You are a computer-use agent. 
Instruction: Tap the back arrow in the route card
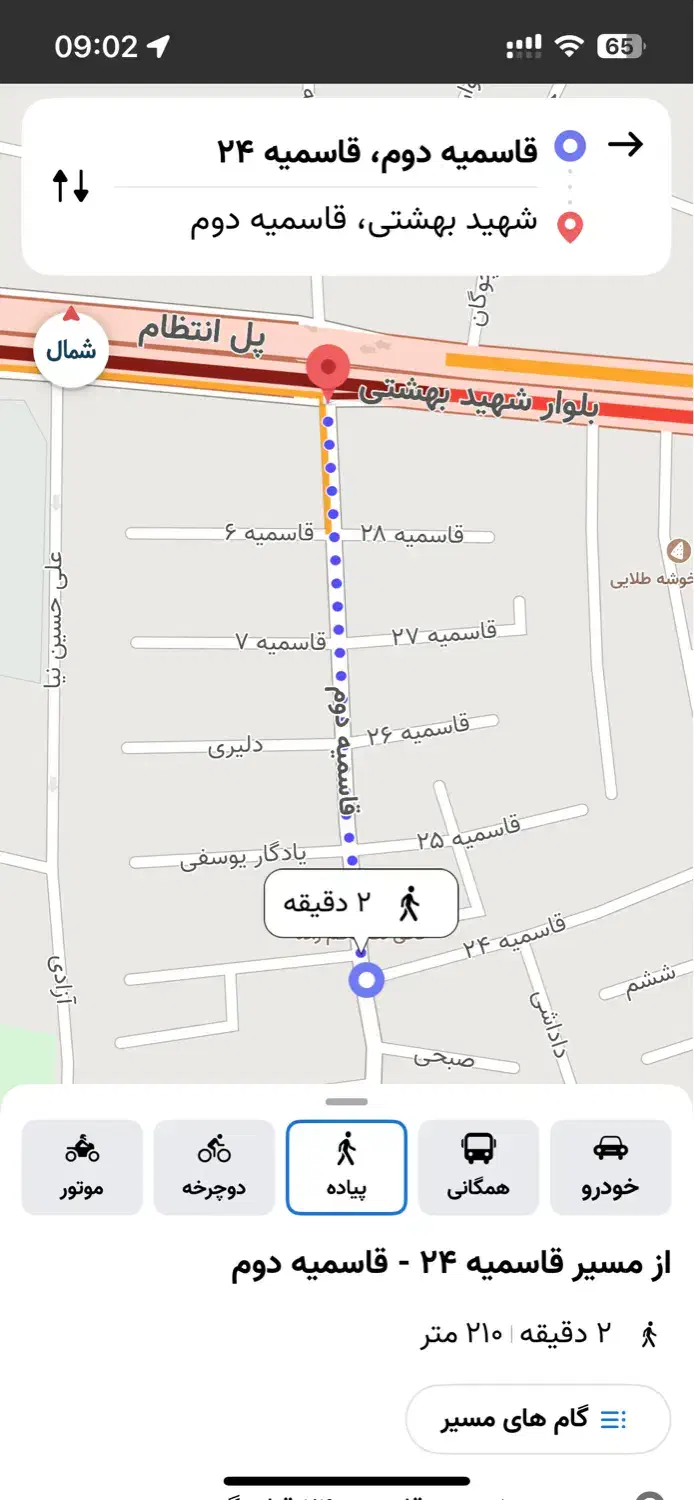pos(626,146)
